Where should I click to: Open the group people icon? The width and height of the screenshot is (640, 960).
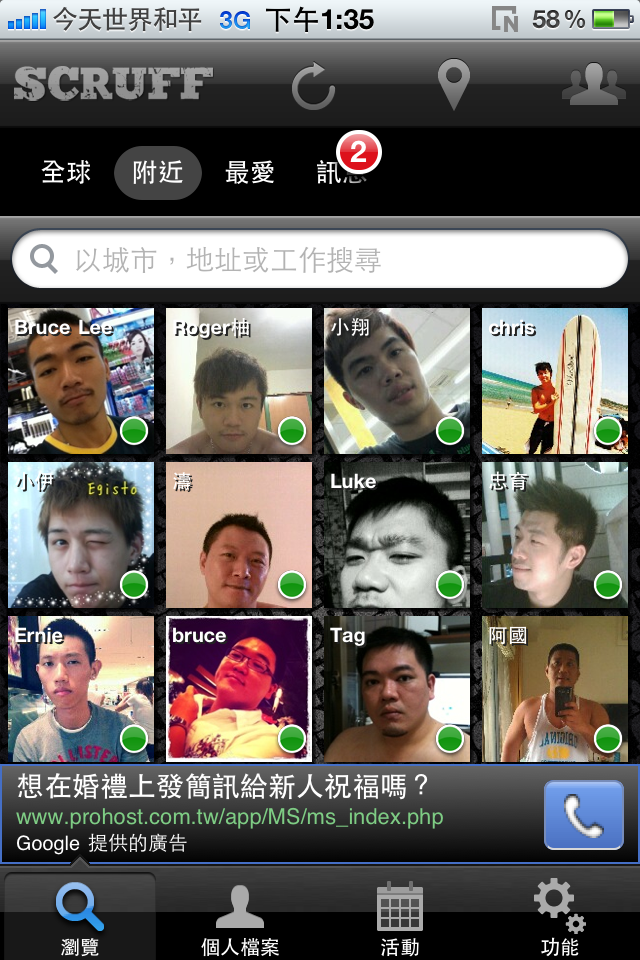[x=593, y=84]
